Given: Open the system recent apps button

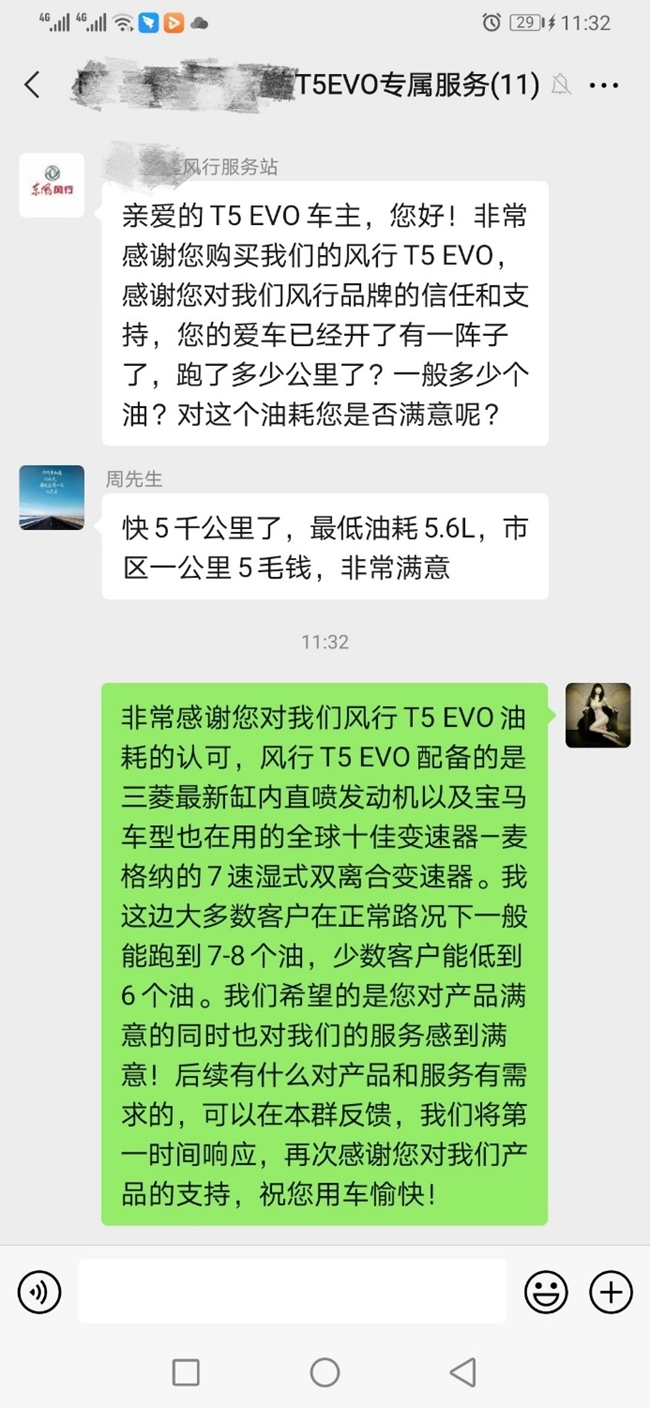Looking at the screenshot, I should tap(186, 1372).
